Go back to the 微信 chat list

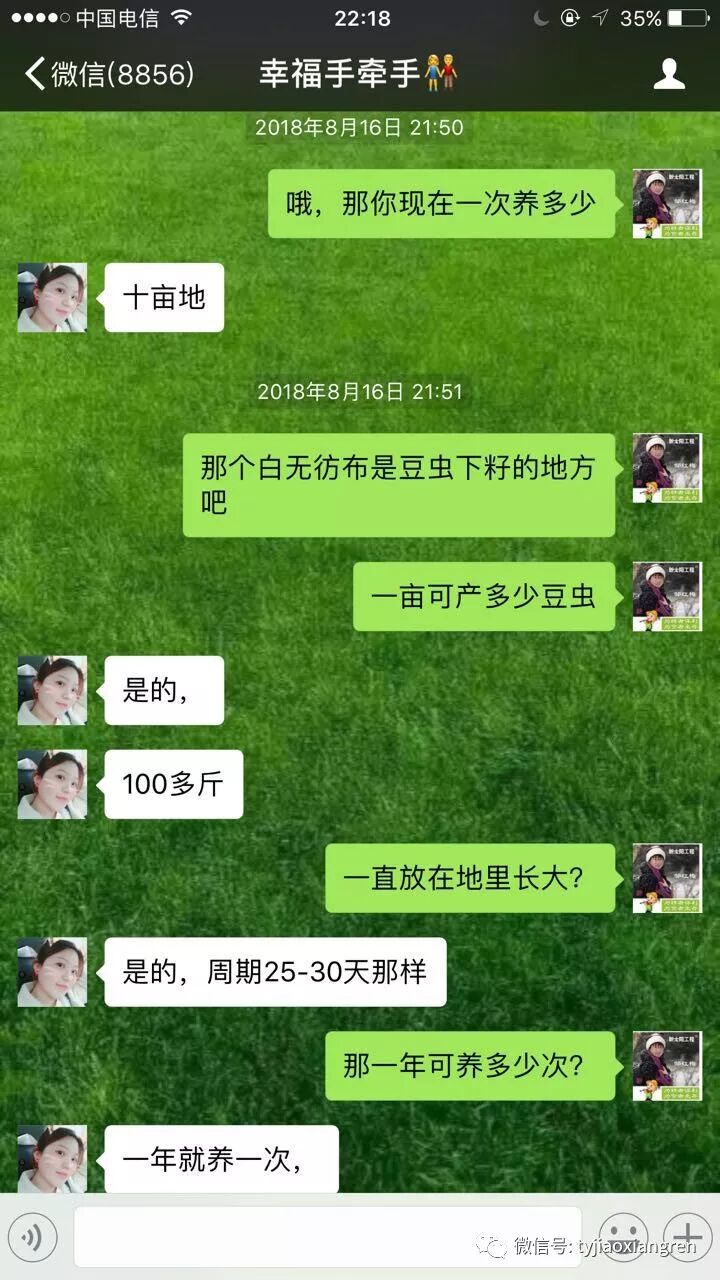tap(108, 74)
